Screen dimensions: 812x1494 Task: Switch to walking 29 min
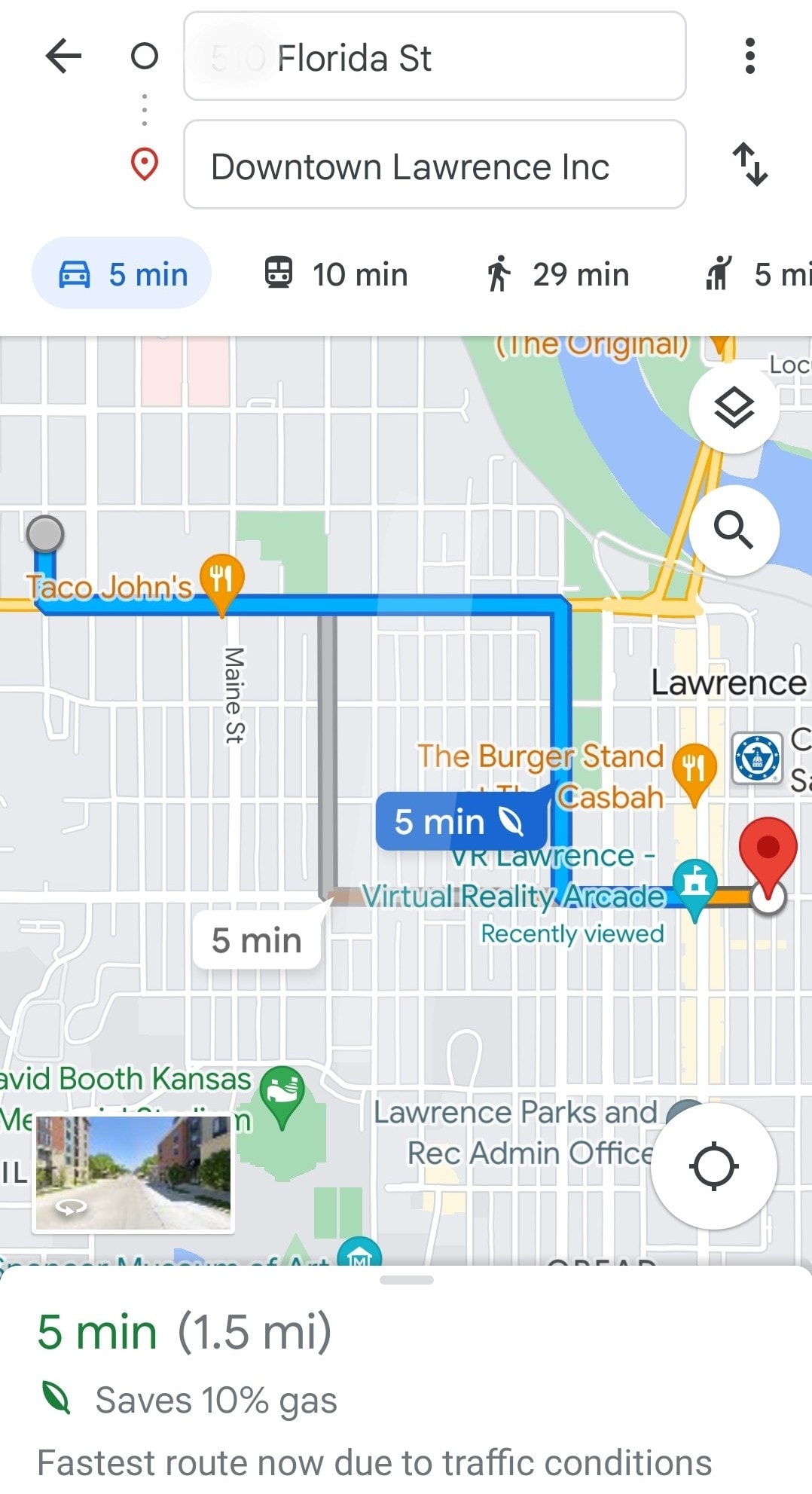(x=556, y=274)
